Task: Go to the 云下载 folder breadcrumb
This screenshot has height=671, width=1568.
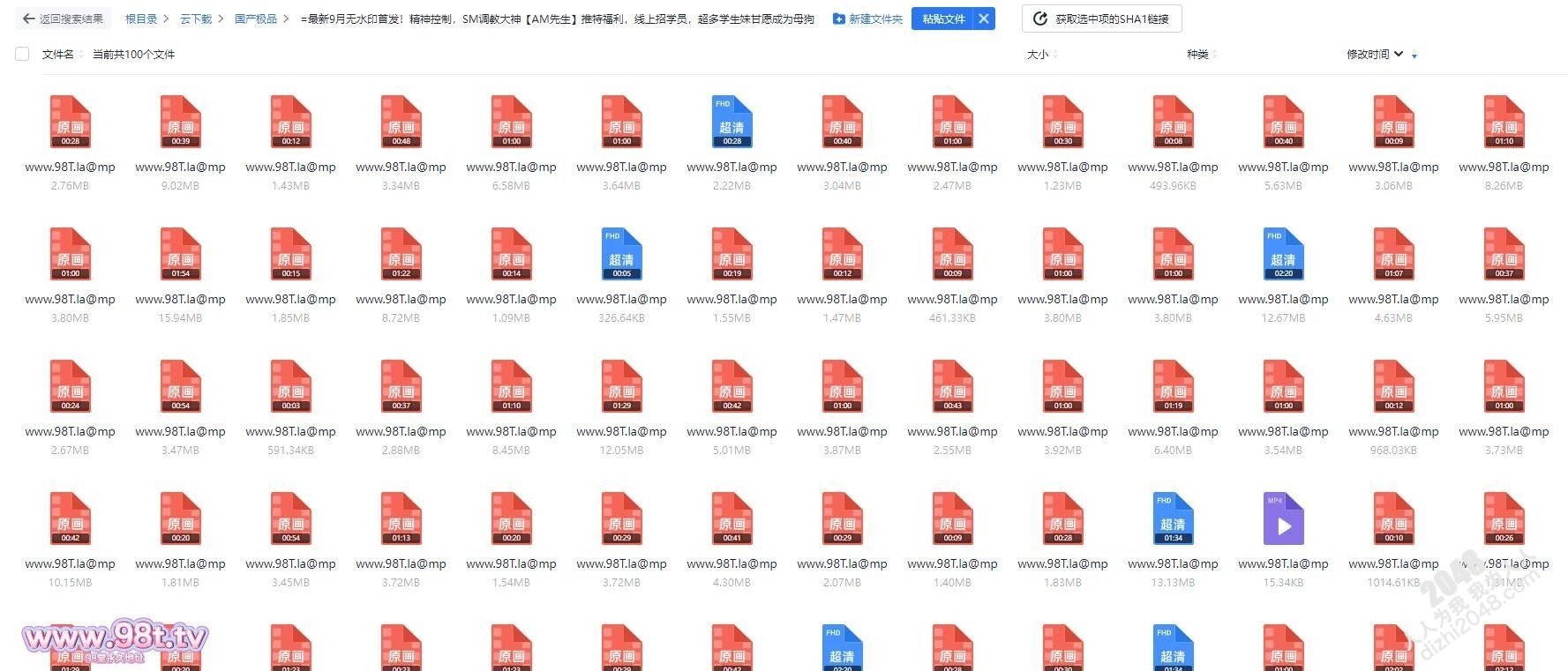Action: pos(196,19)
